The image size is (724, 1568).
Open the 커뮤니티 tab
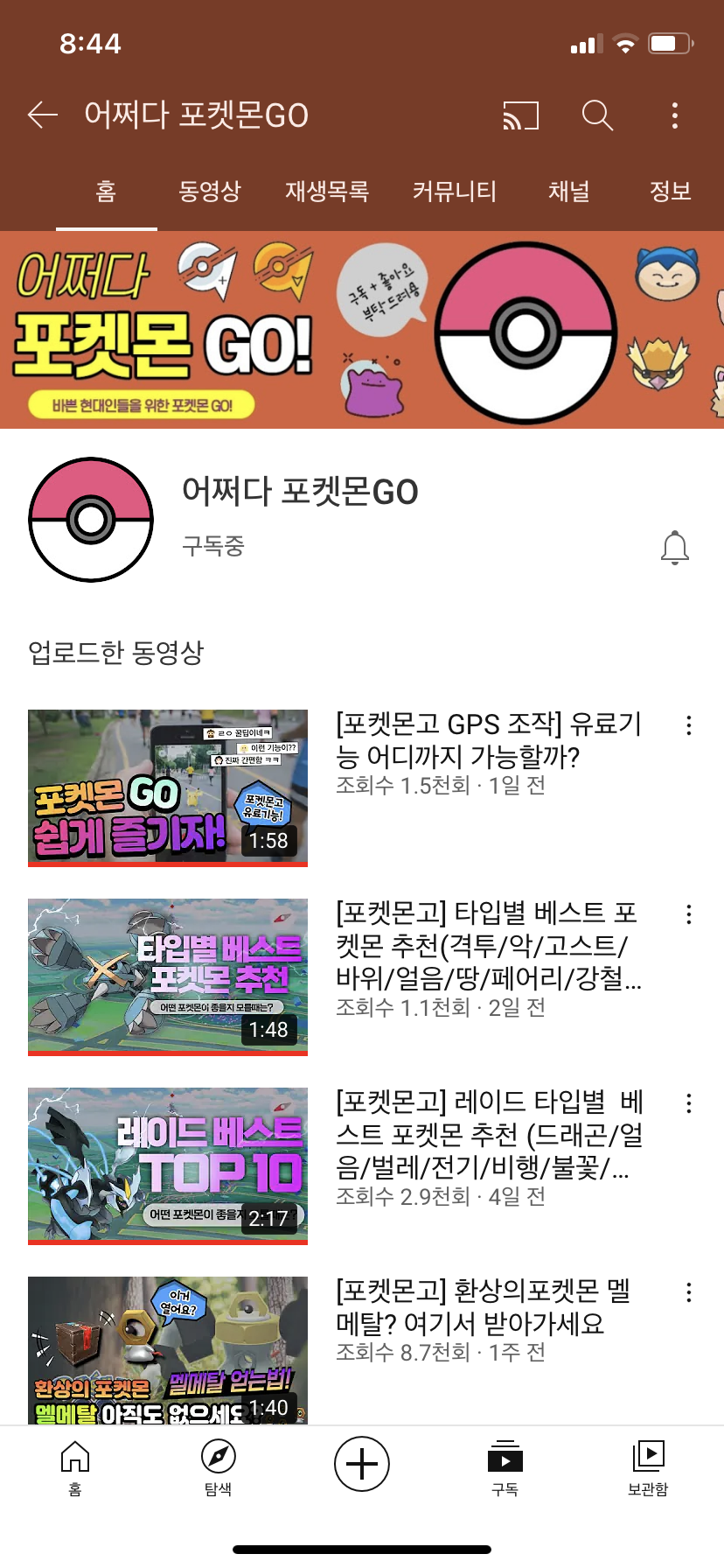pos(454,192)
